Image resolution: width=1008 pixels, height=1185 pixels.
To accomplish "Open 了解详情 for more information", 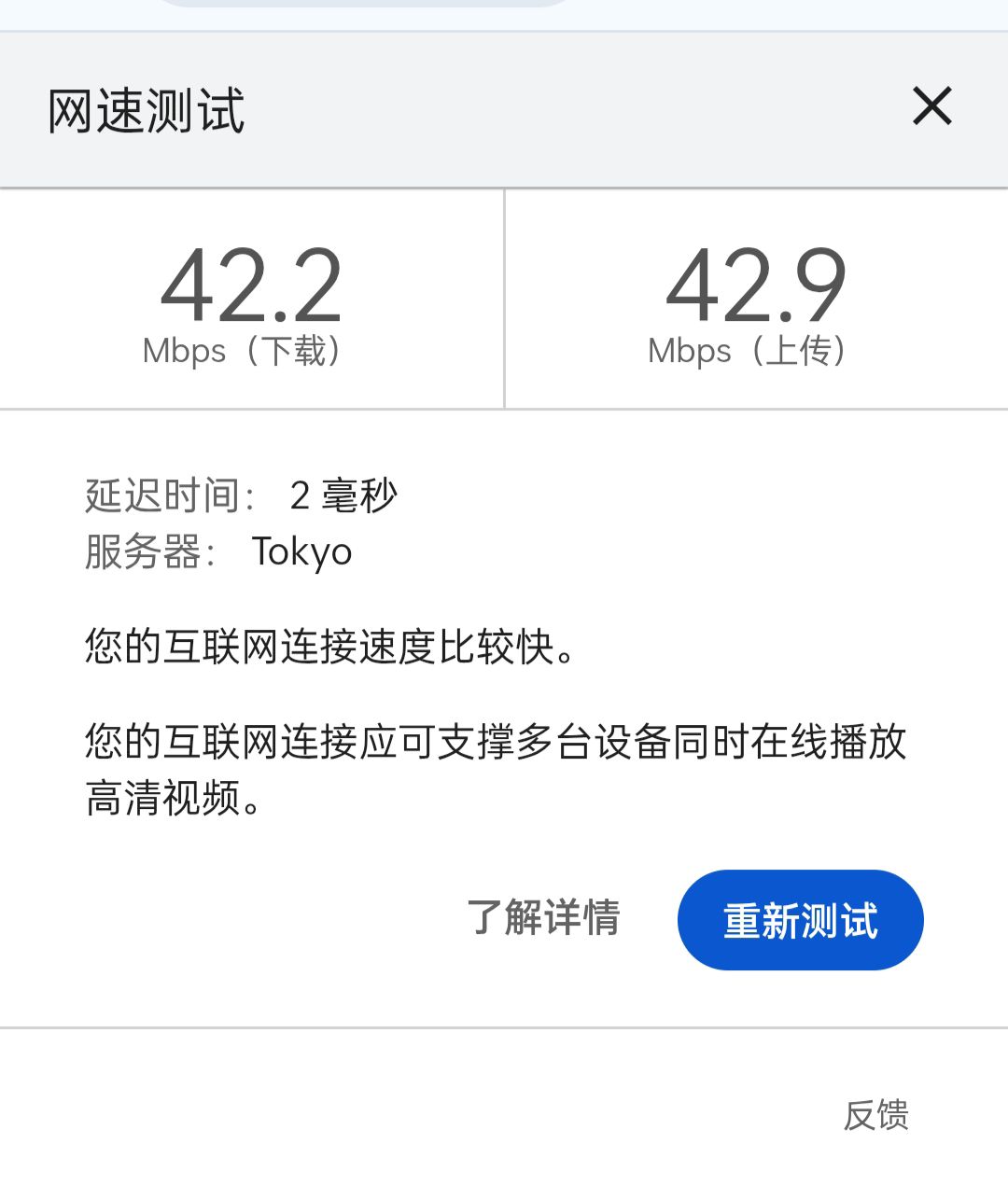I will 544,919.
